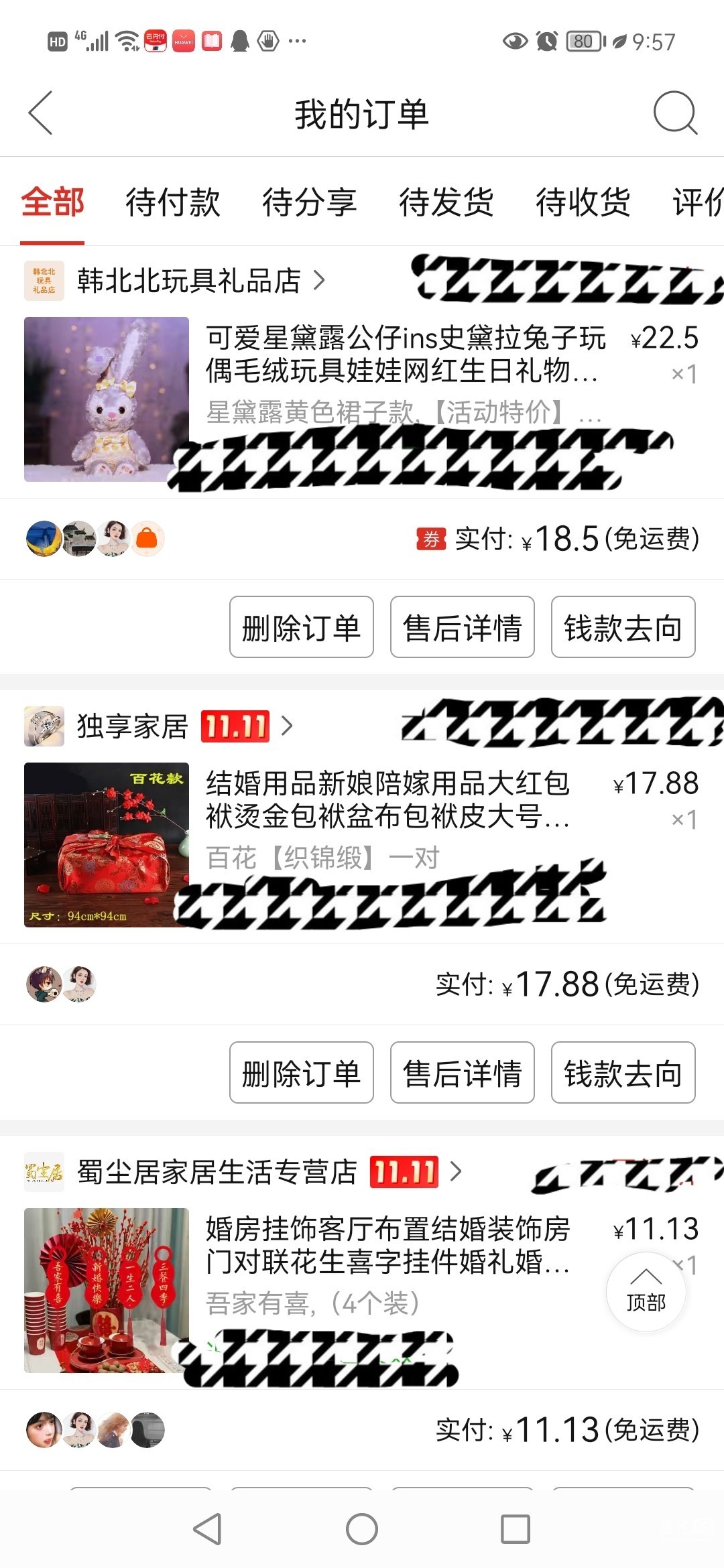The height and width of the screenshot is (1568, 724).
Task: View 售后详情 for the ¥18.5 order
Action: [462, 627]
